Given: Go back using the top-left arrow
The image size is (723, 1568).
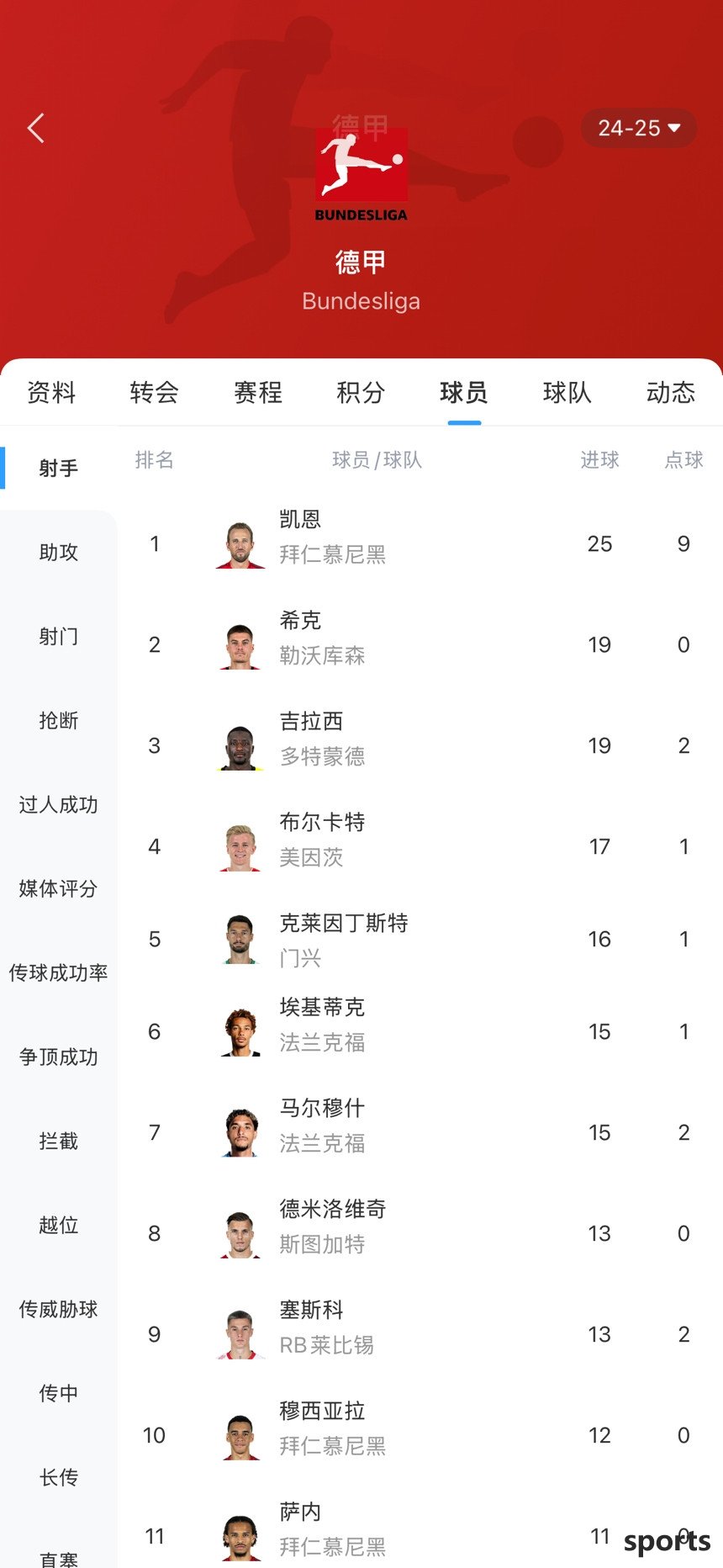Looking at the screenshot, I should (36, 128).
